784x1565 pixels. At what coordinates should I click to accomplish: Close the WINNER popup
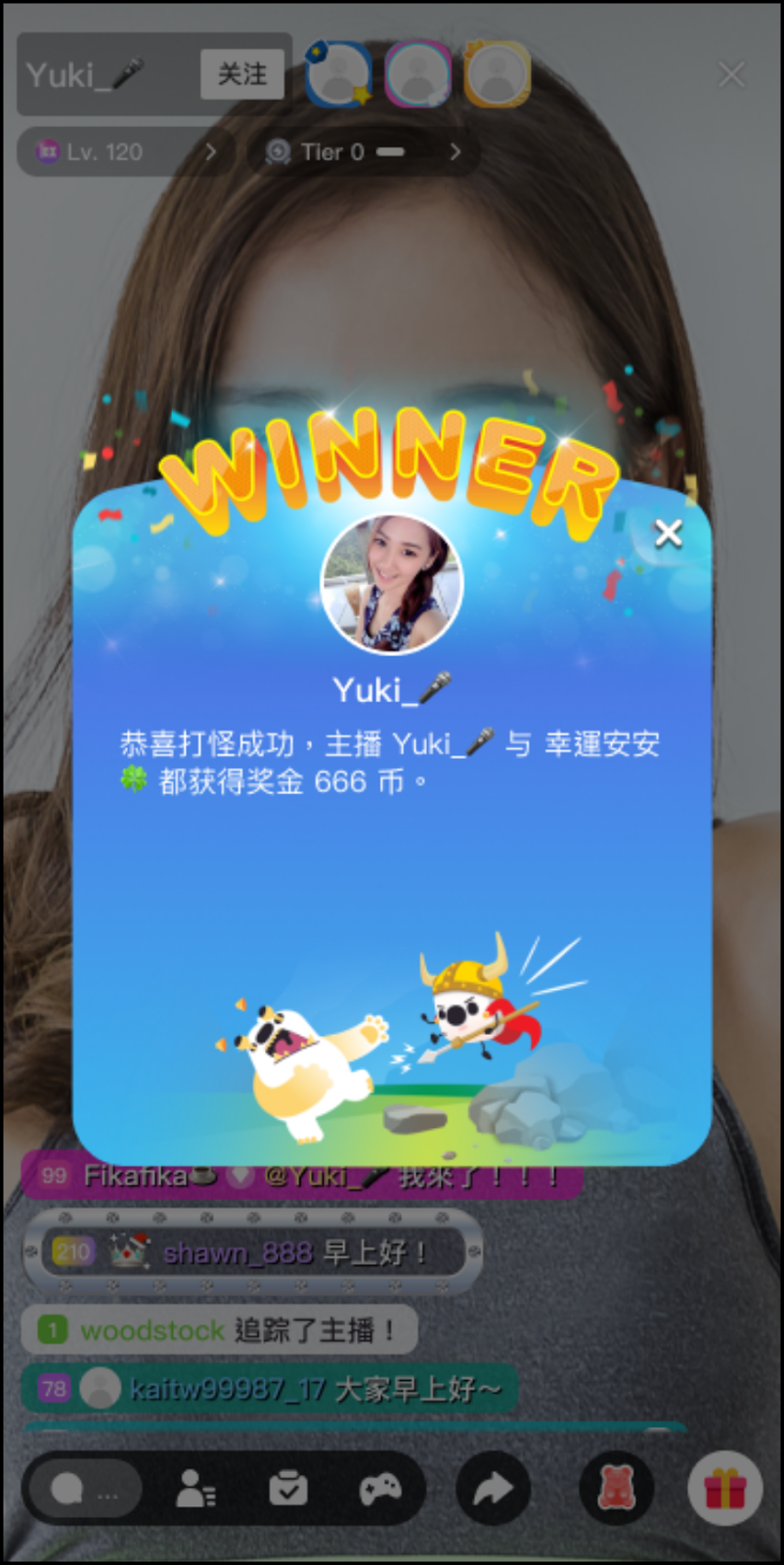668,533
